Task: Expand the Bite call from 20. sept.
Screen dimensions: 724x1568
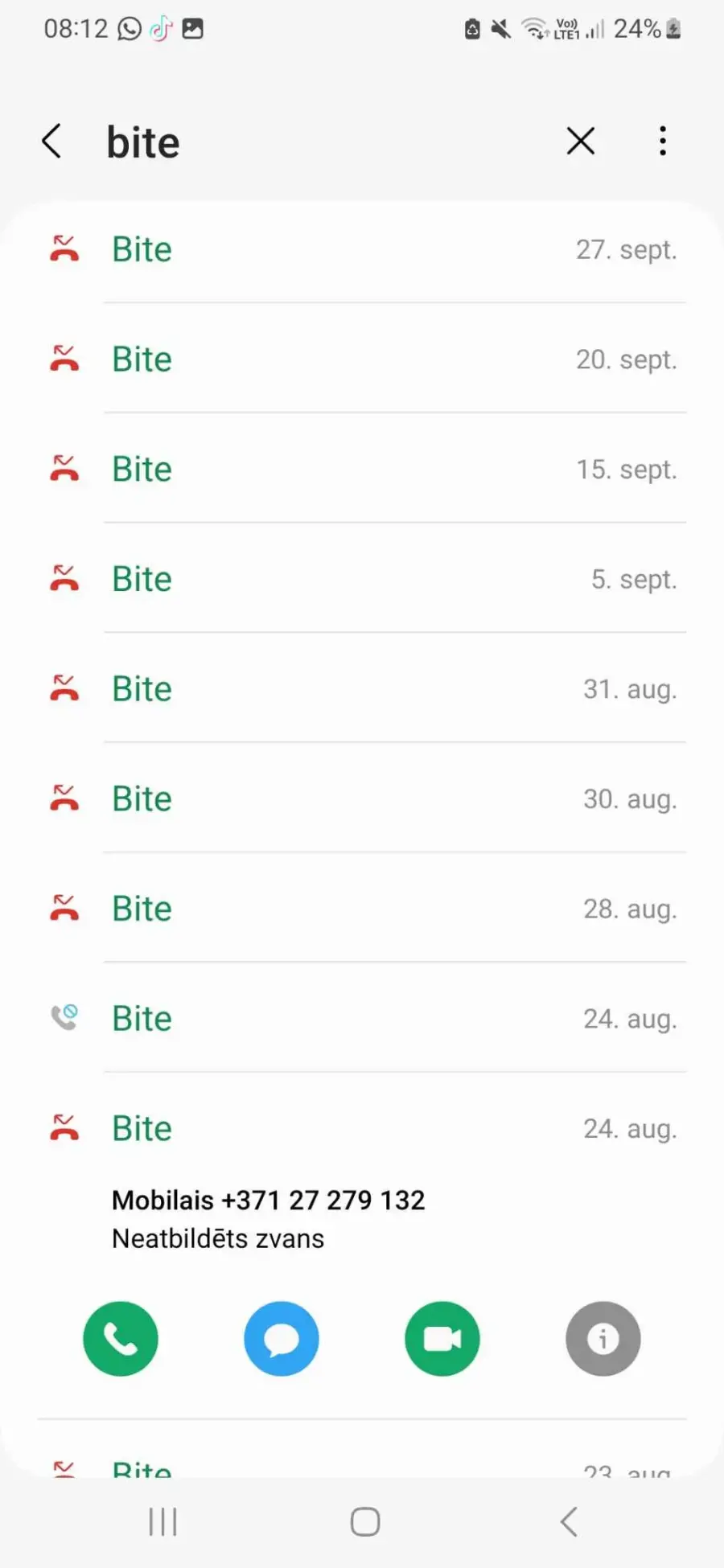Action: point(362,359)
